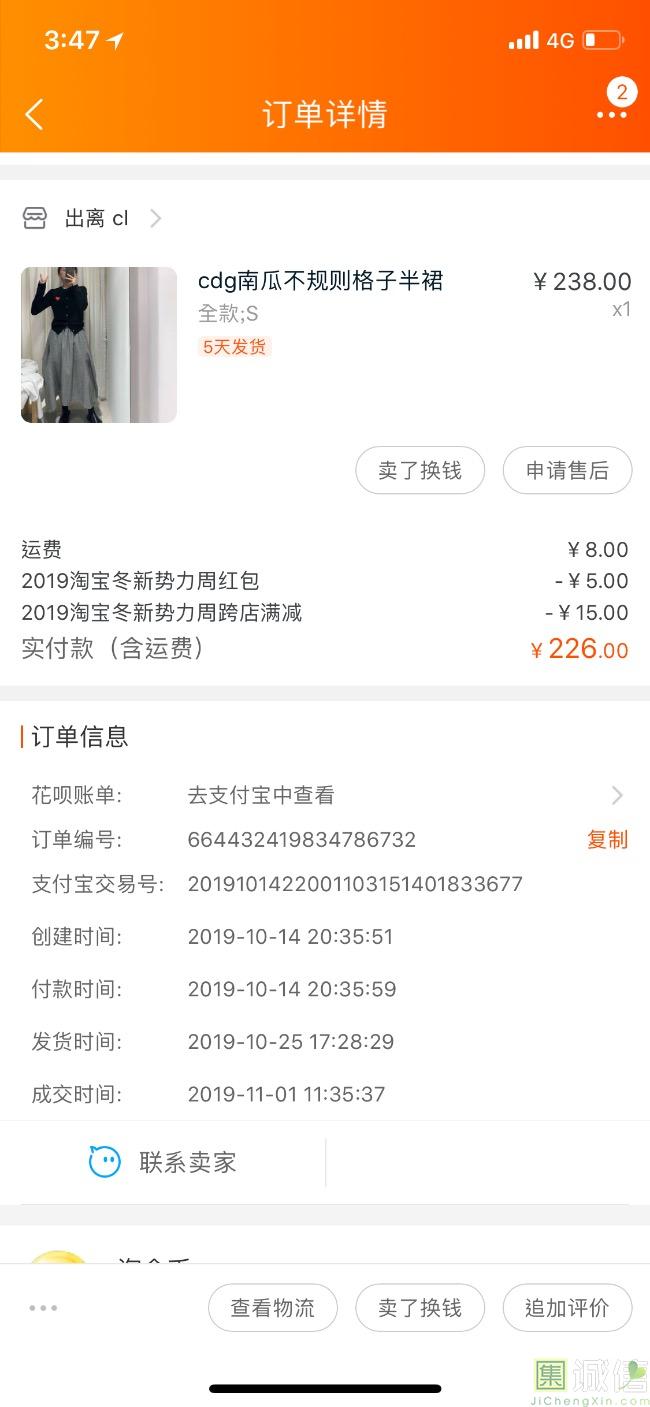The width and height of the screenshot is (650, 1407).
Task: Add a follow-up review via 追加评价
Action: point(567,1308)
